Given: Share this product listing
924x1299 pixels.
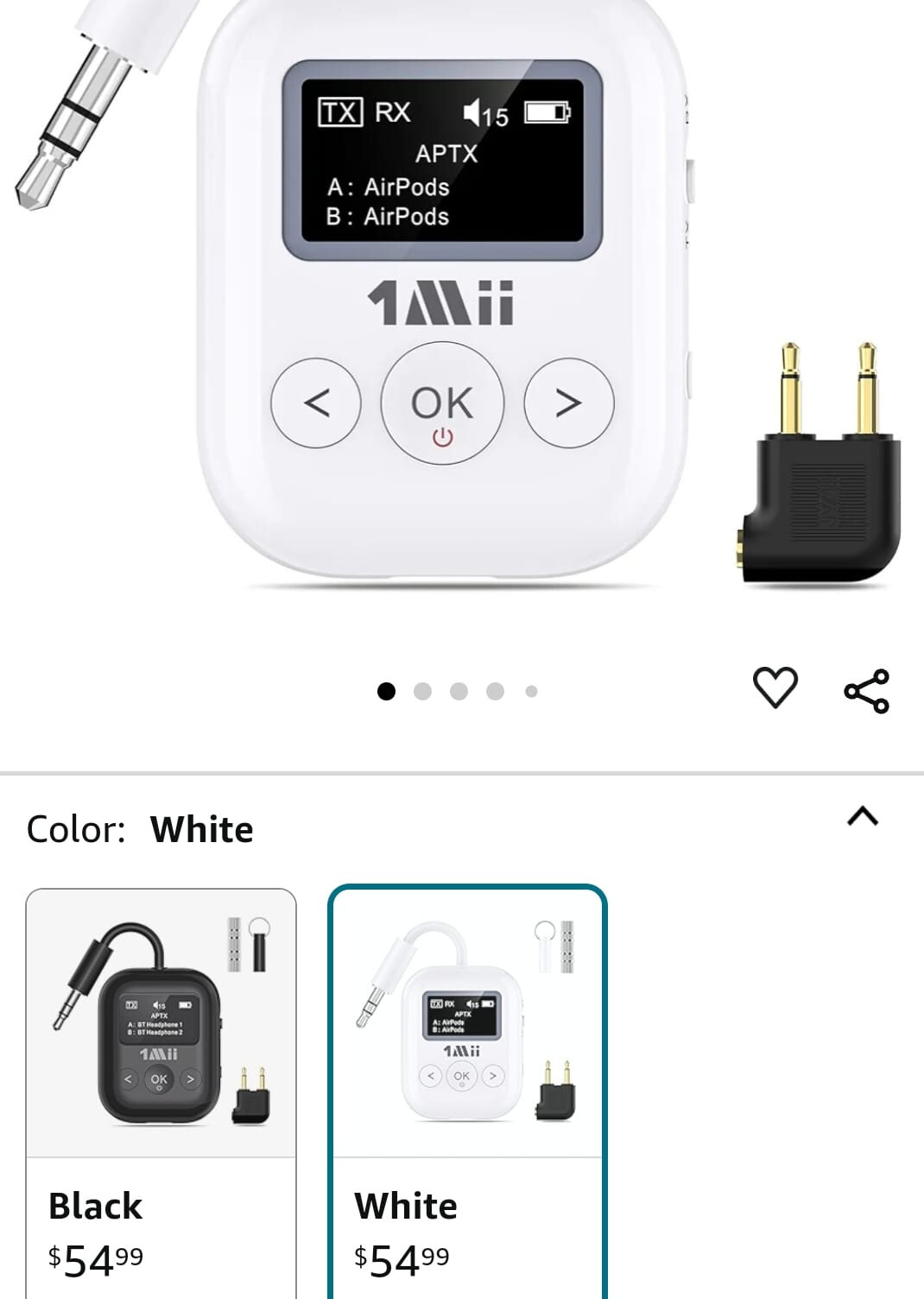Looking at the screenshot, I should pyautogui.click(x=866, y=690).
